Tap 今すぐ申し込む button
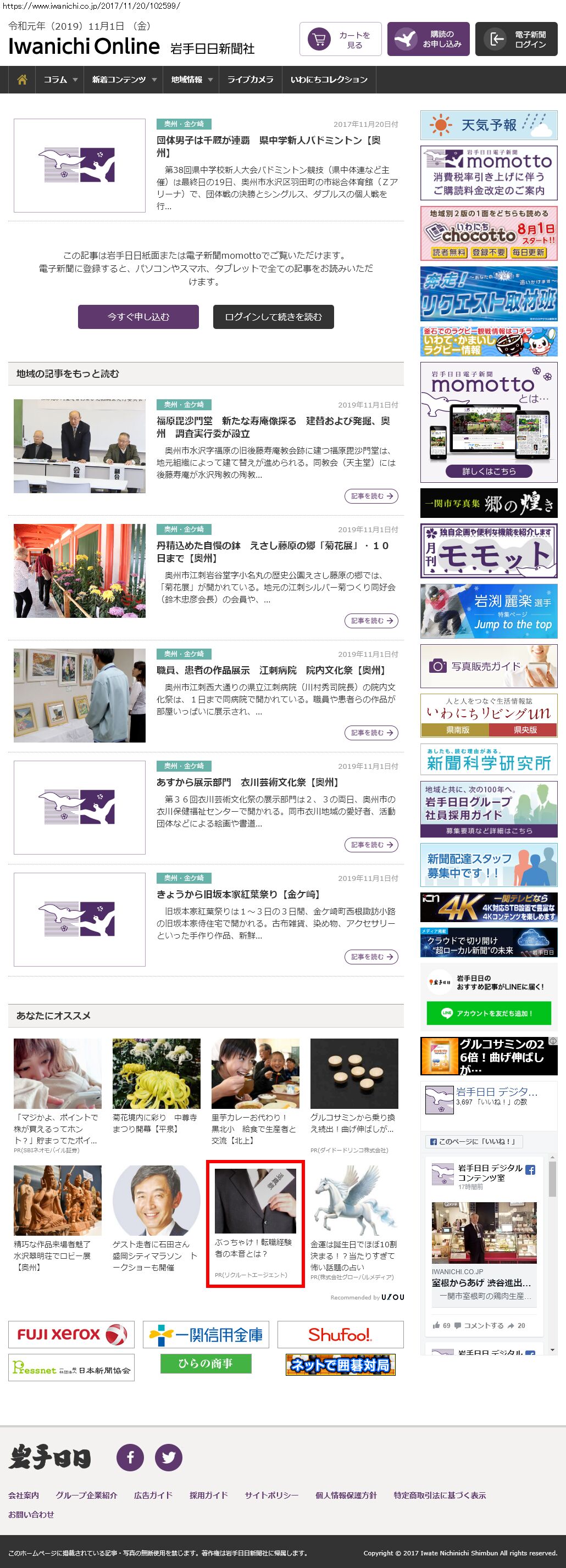The width and height of the screenshot is (566, 1568). coord(138,316)
